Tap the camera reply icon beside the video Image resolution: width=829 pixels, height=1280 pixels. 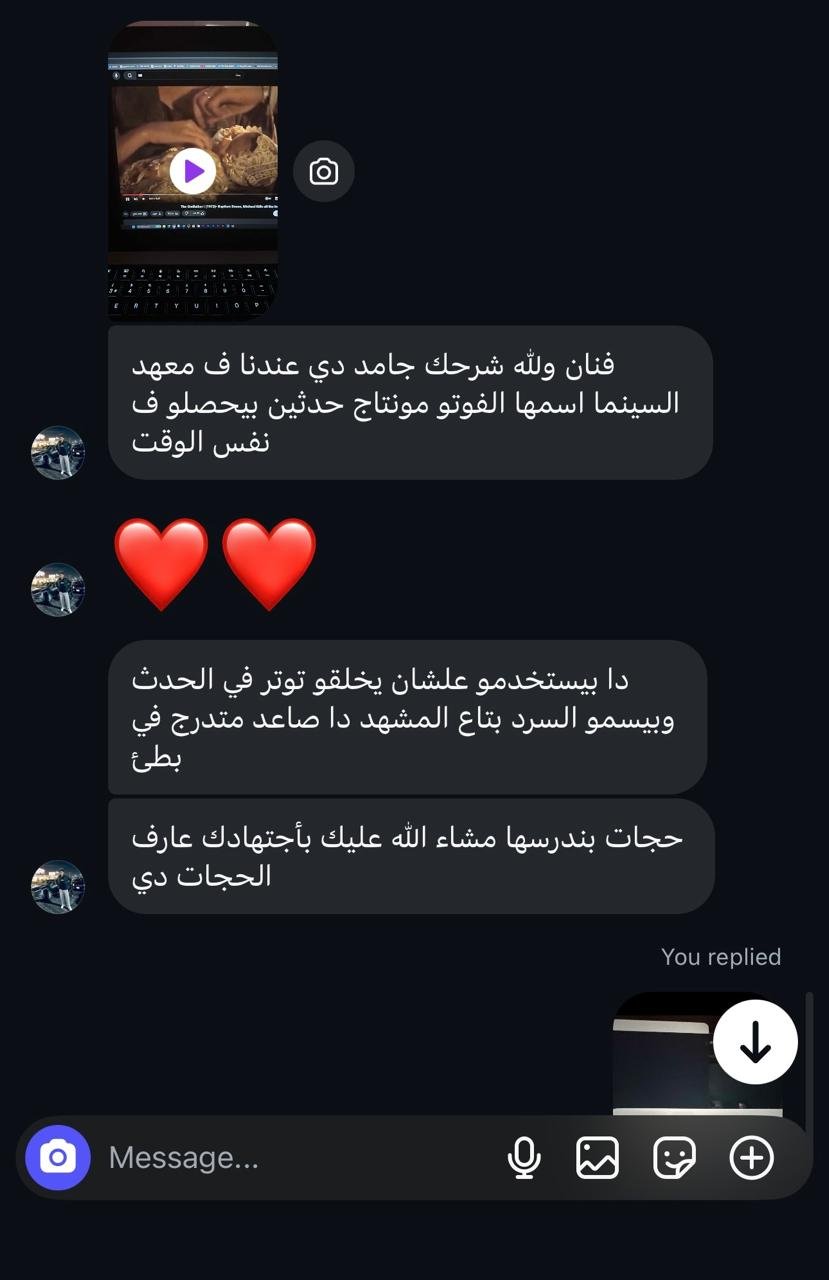point(323,172)
